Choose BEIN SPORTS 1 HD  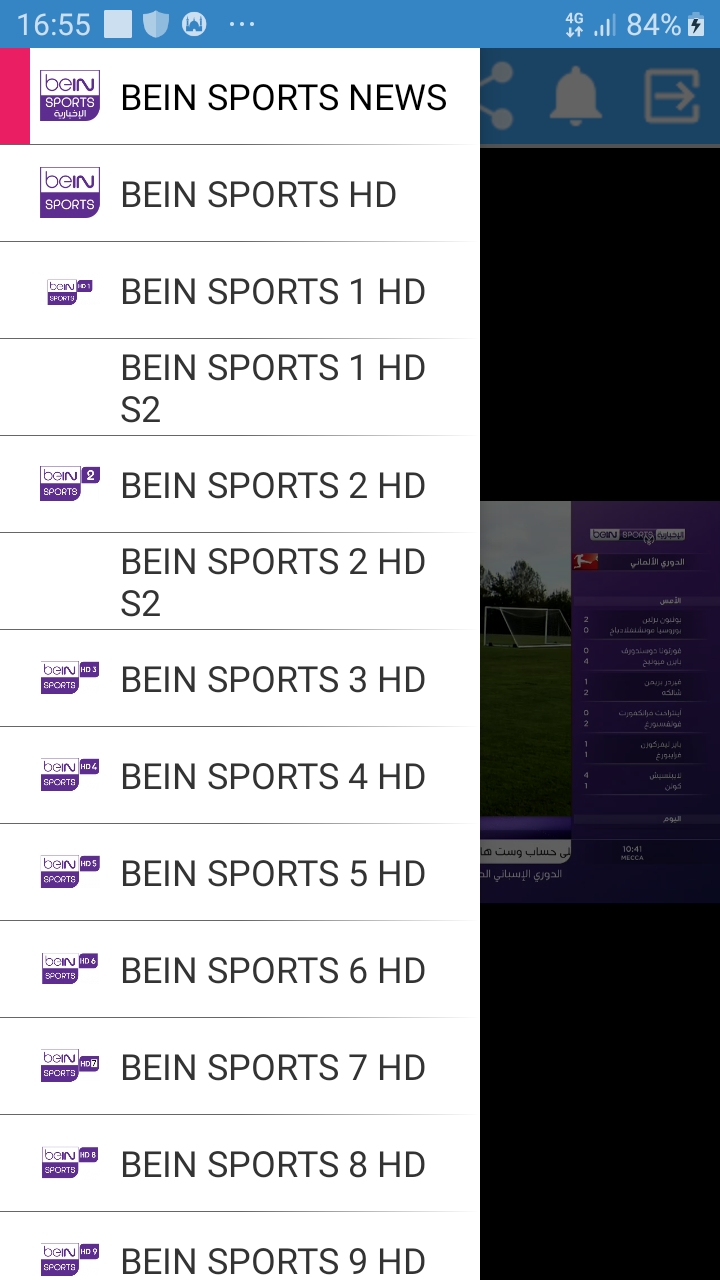click(240, 291)
